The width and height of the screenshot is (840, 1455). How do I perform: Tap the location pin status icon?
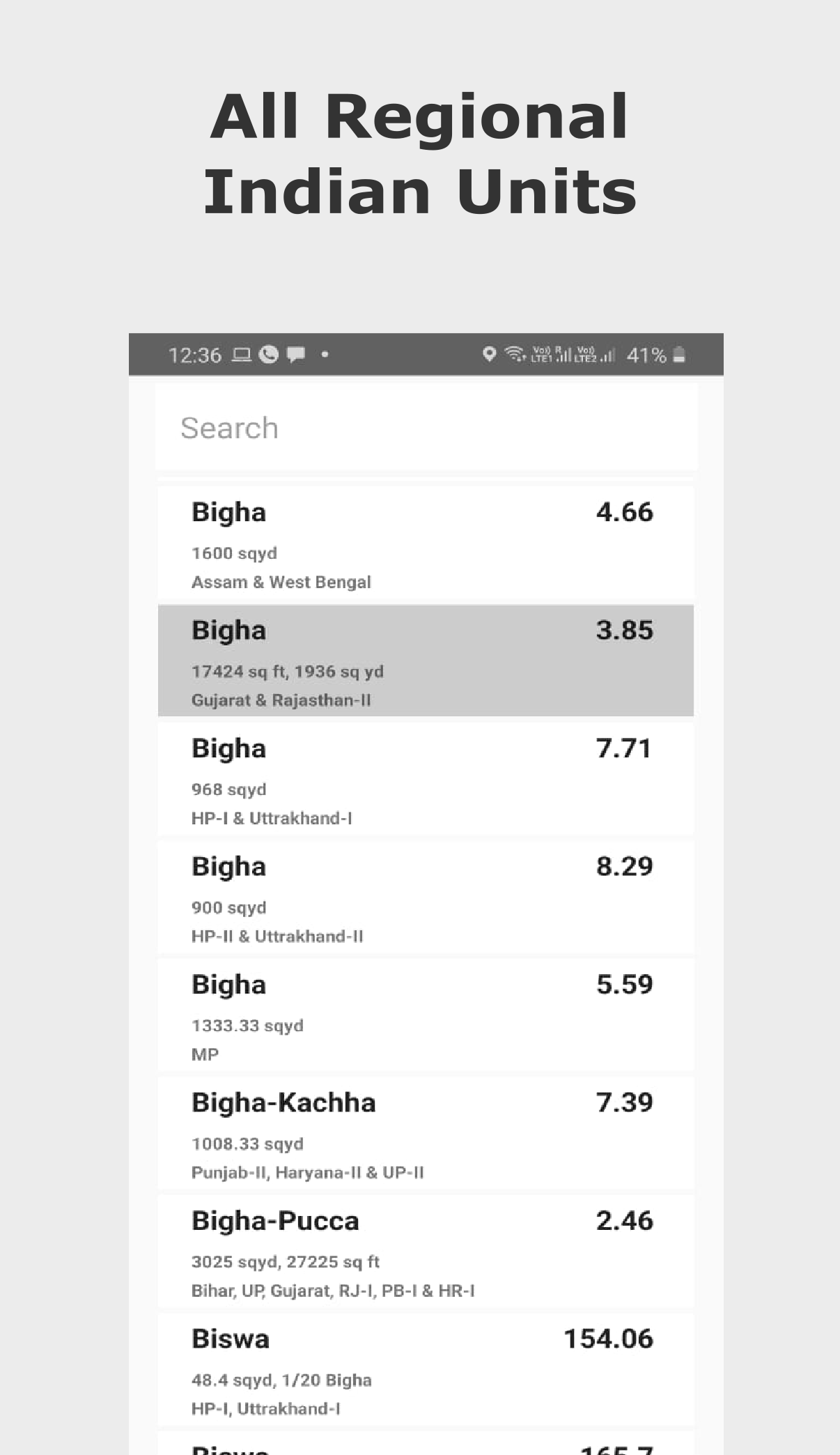(x=490, y=355)
